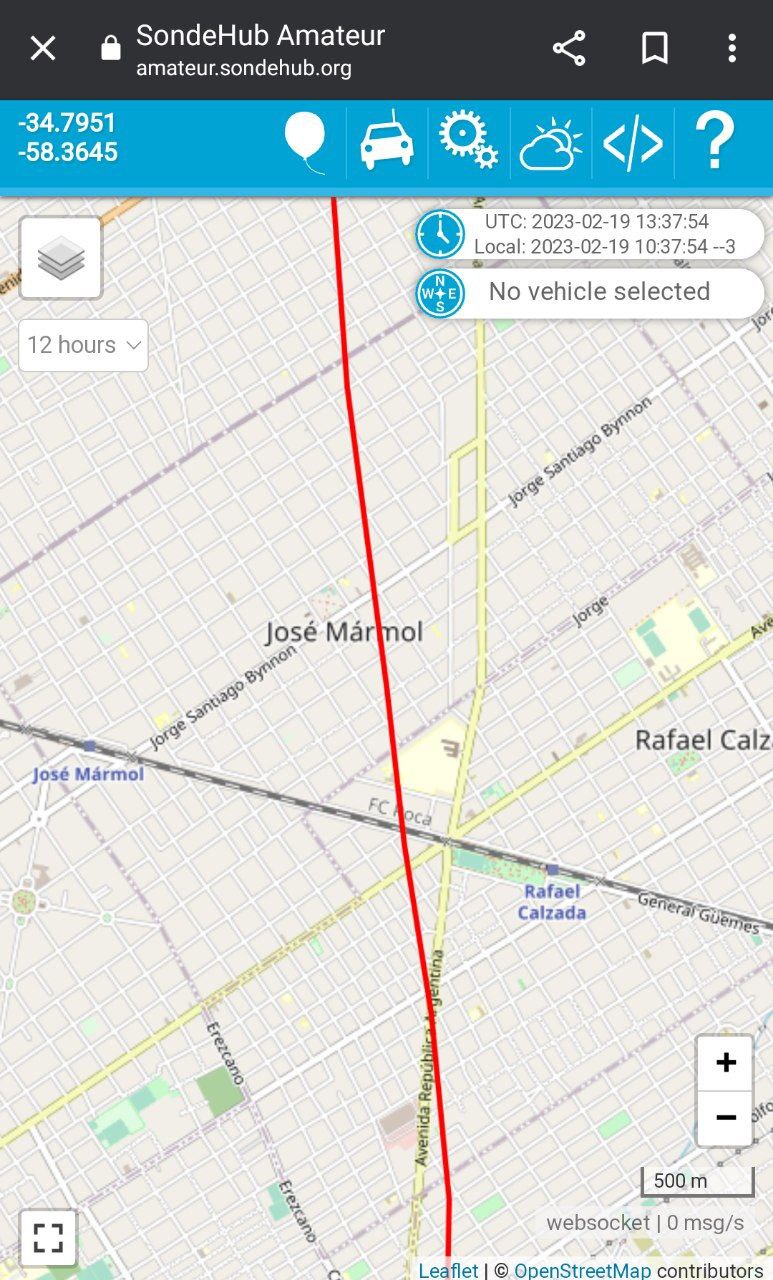Viewport: 773px width, 1280px height.
Task: Zoom out the map
Action: point(726,1117)
